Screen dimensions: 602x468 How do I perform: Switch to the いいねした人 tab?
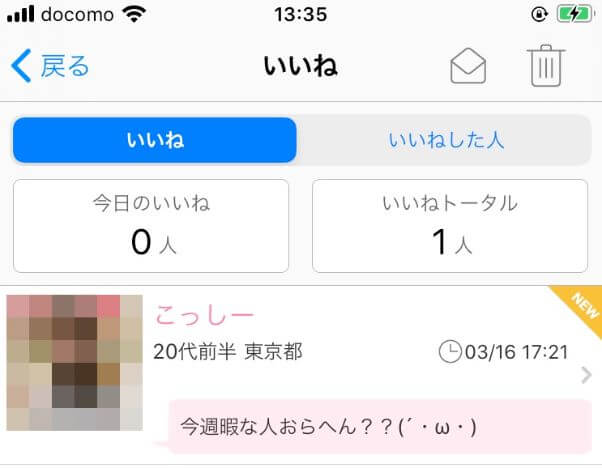446,140
